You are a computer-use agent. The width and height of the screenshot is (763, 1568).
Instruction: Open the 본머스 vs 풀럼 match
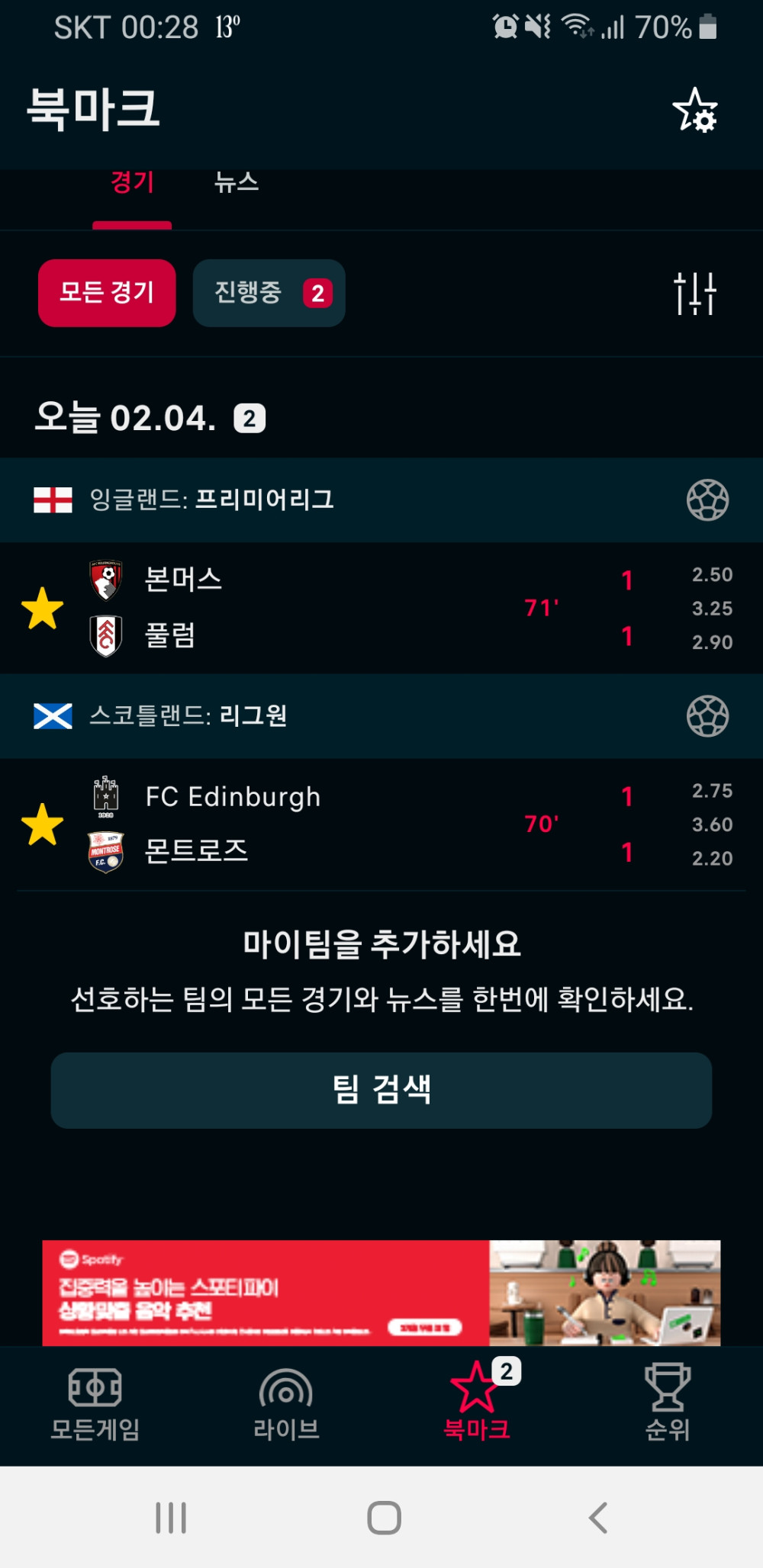click(343, 608)
